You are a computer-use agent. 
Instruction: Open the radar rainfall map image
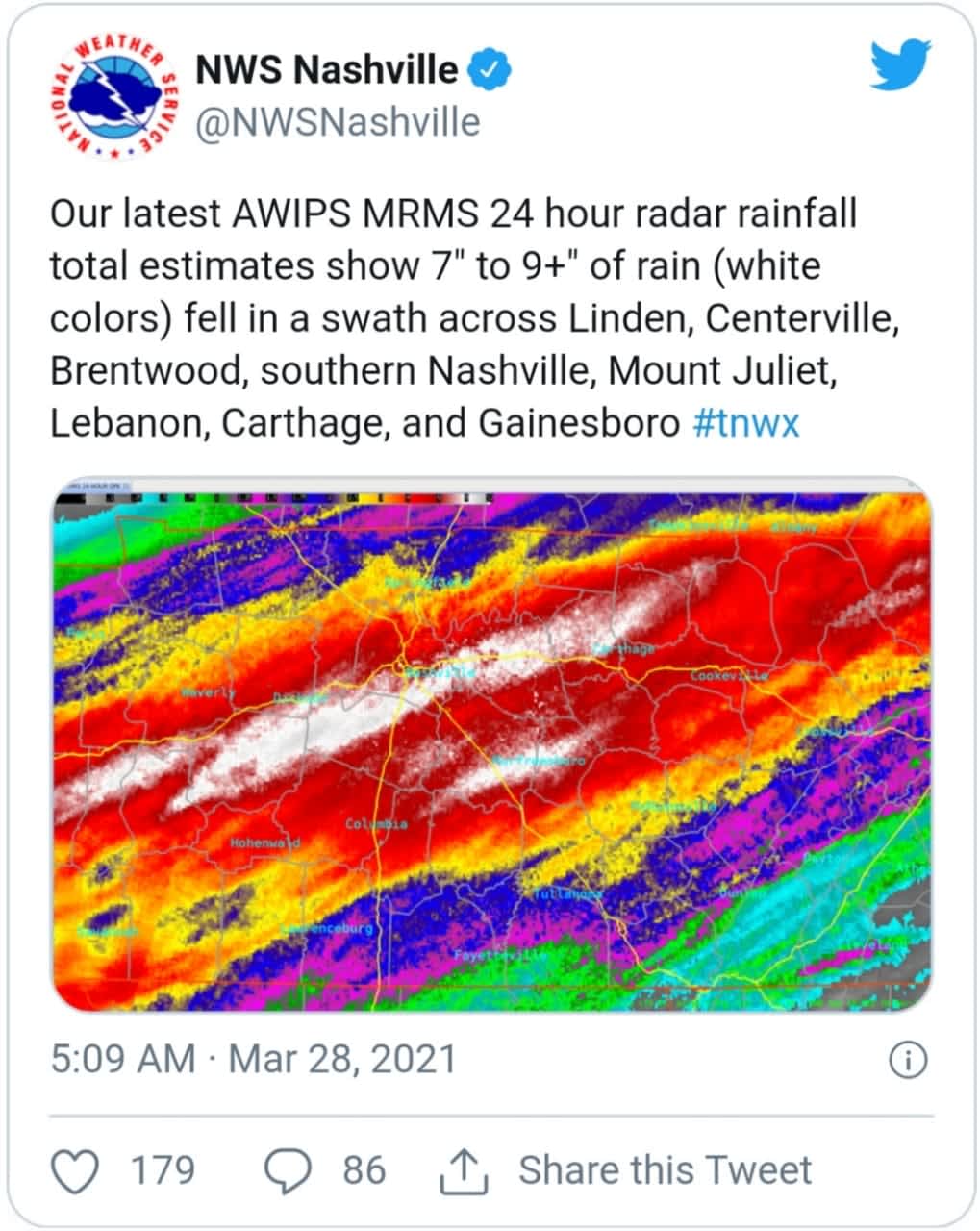coord(490,745)
